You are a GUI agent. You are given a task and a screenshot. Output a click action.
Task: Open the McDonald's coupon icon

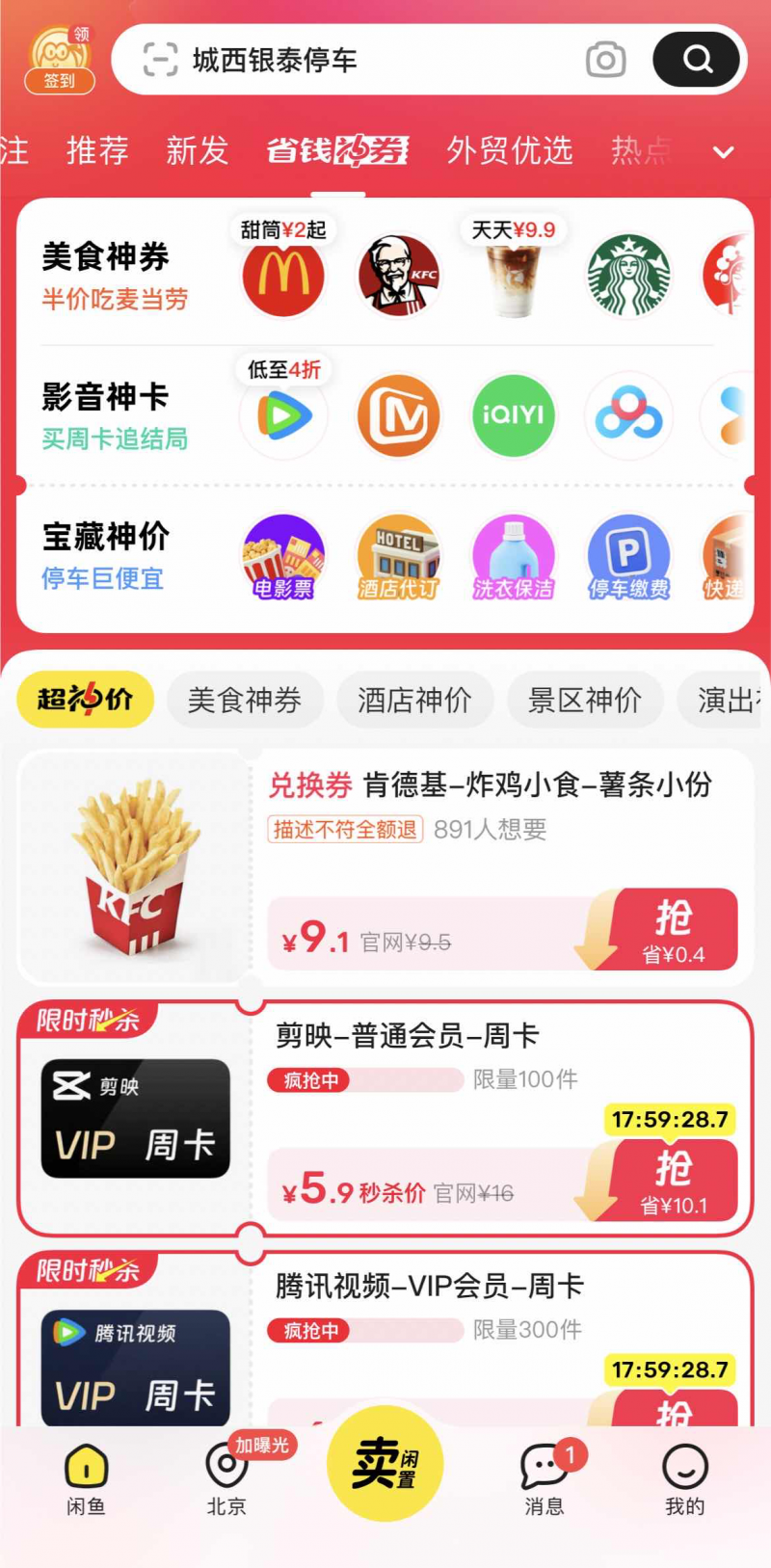click(283, 277)
